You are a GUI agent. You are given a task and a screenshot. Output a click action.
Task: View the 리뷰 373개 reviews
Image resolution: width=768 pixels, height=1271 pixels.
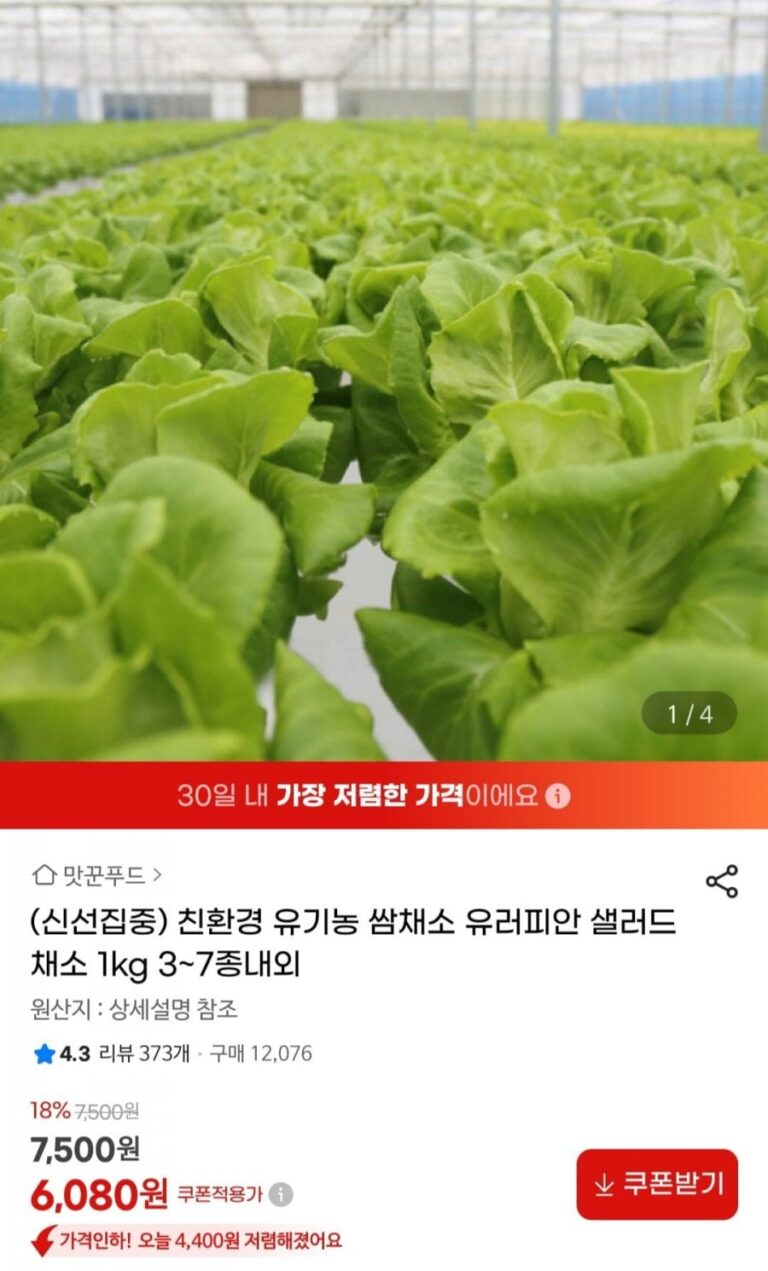144,1053
